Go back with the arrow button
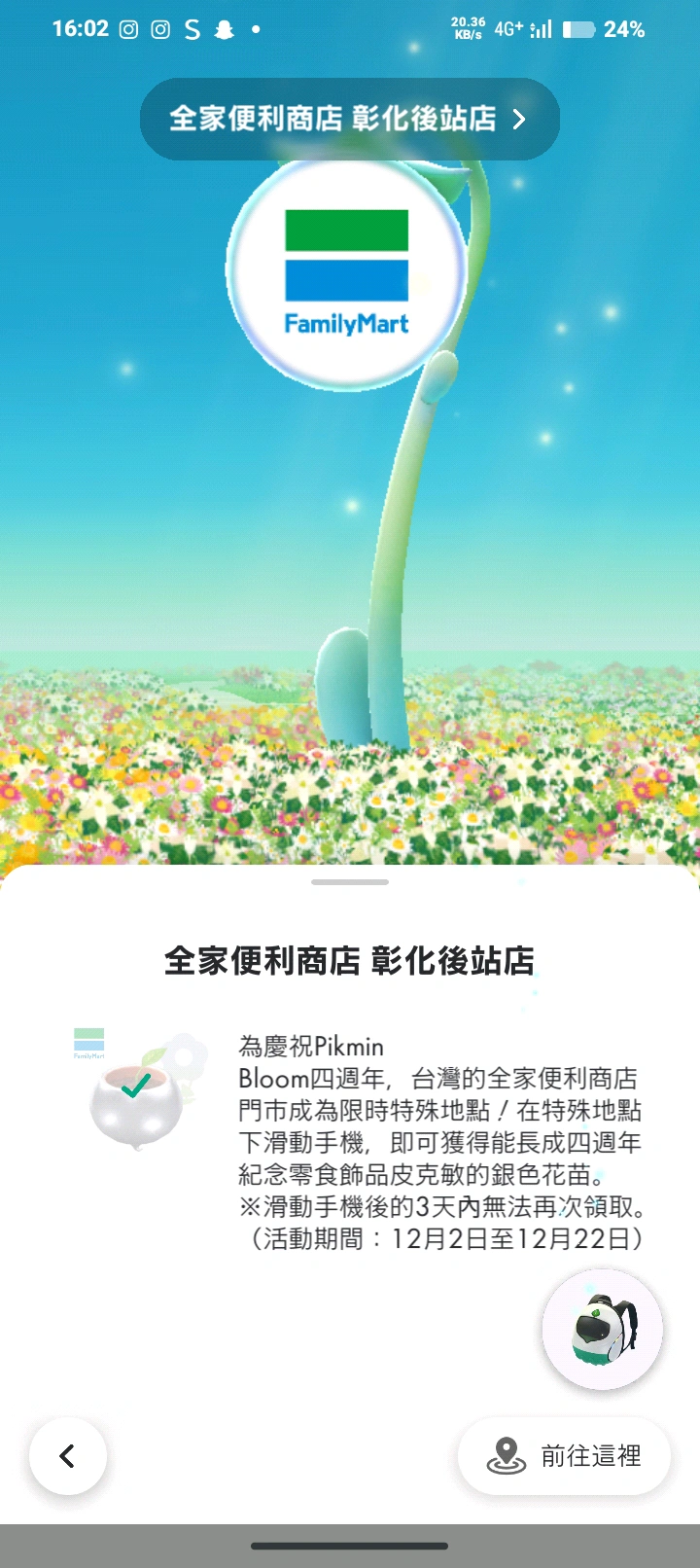 (67, 1456)
